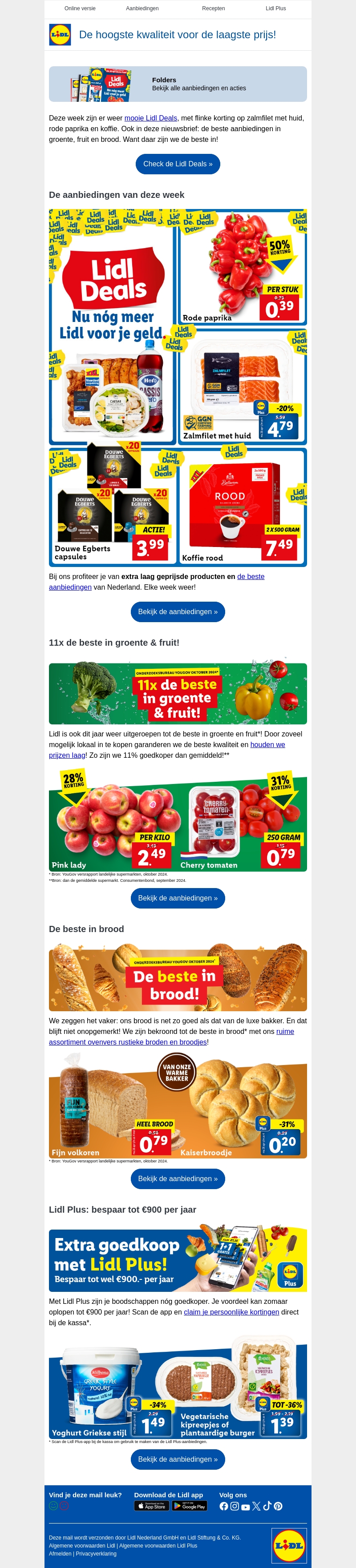Open Lidl's Instagram profile
The image size is (356, 1568).
point(234,1506)
